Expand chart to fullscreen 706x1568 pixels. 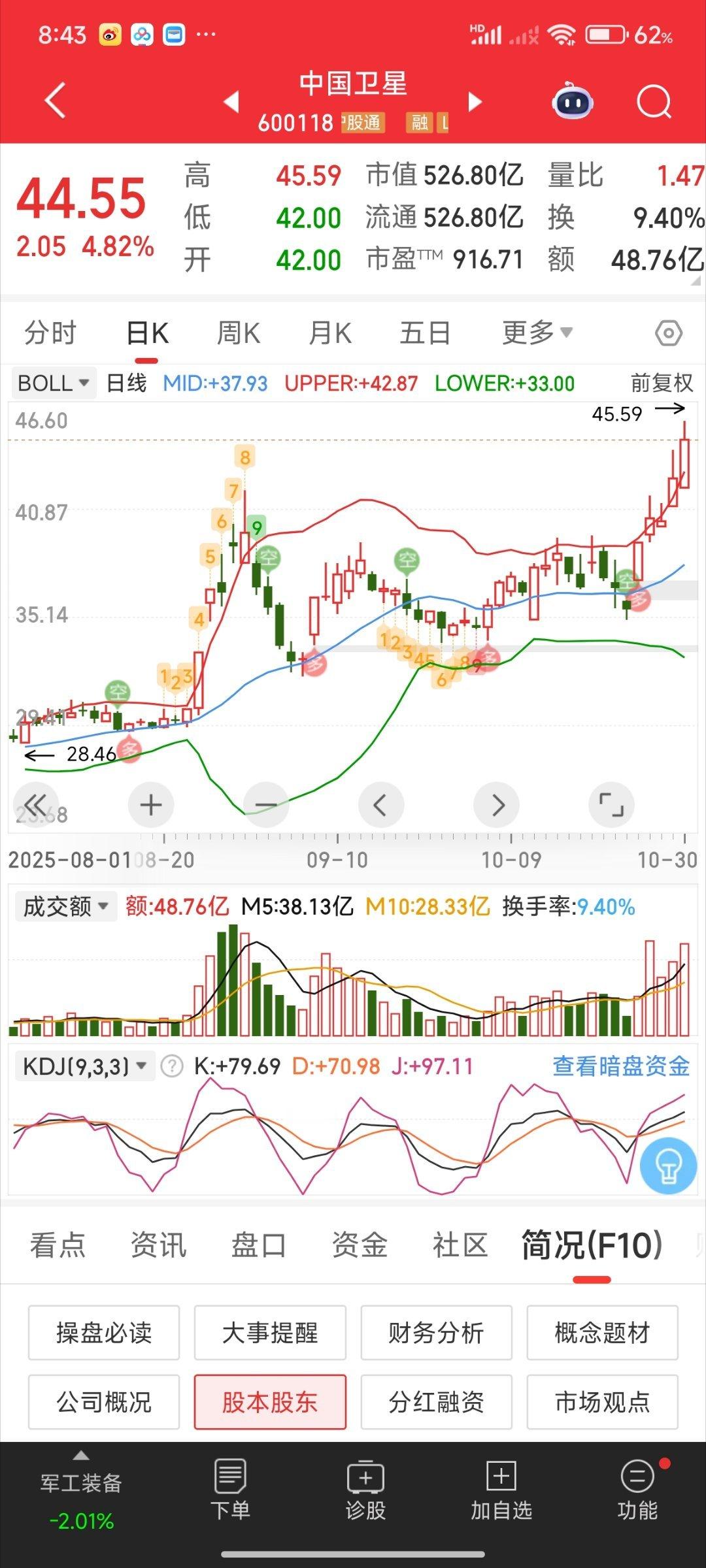(611, 805)
